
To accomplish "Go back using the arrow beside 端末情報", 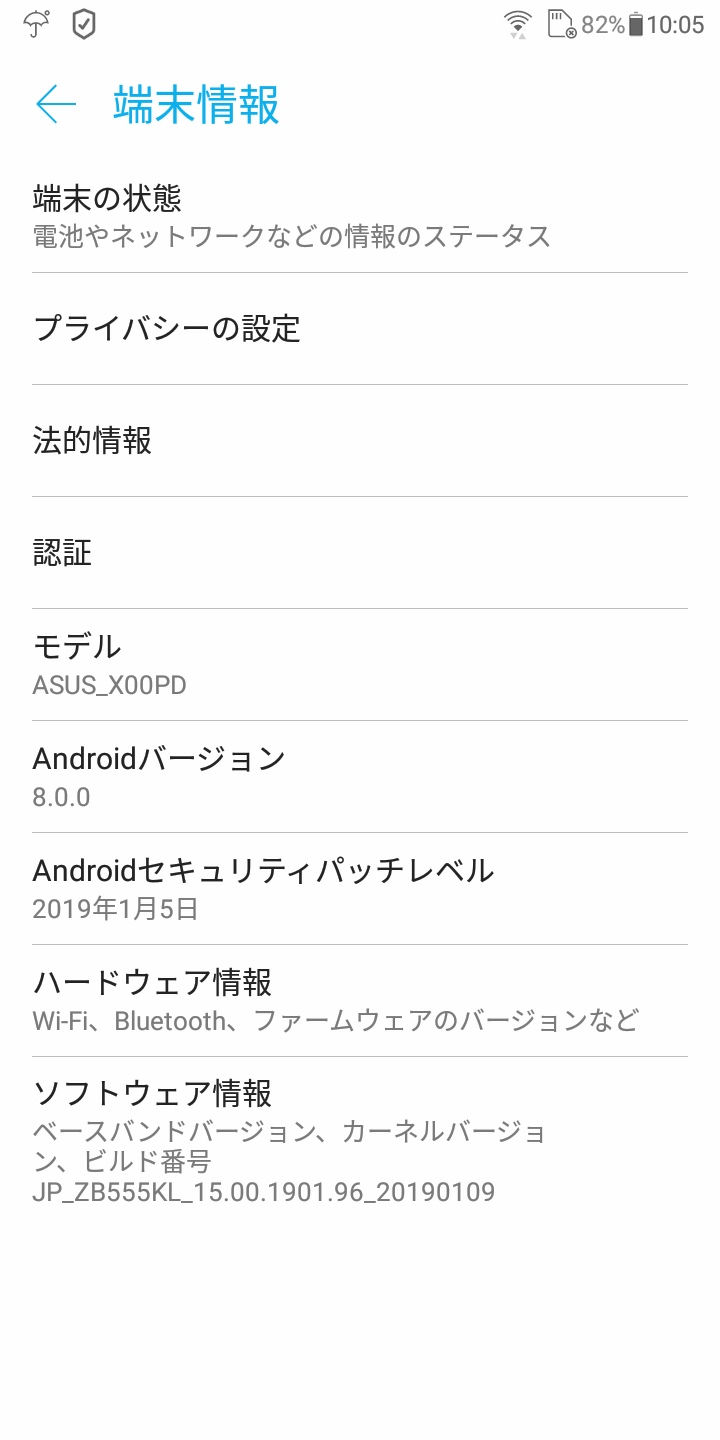I will (x=56, y=104).
